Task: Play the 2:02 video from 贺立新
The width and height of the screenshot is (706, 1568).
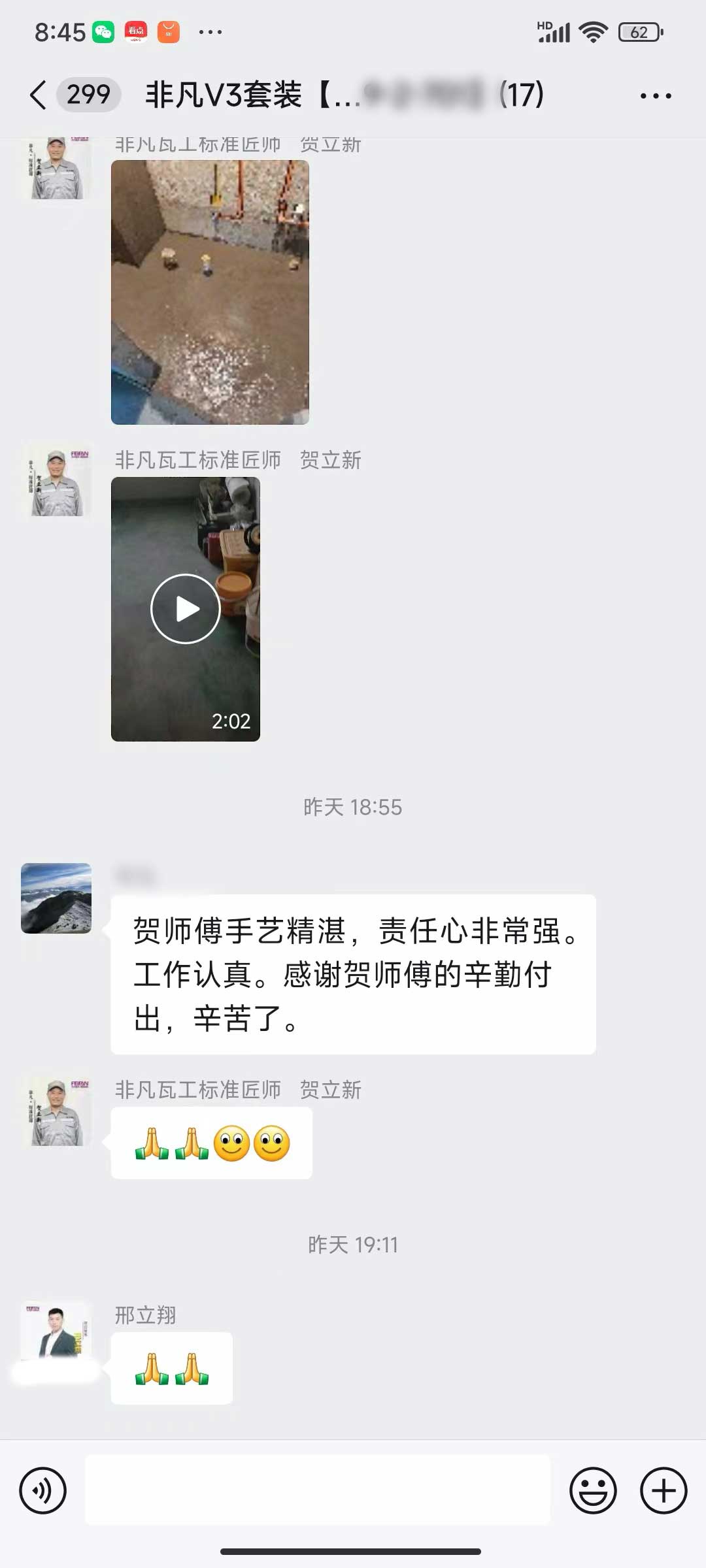Action: [186, 609]
